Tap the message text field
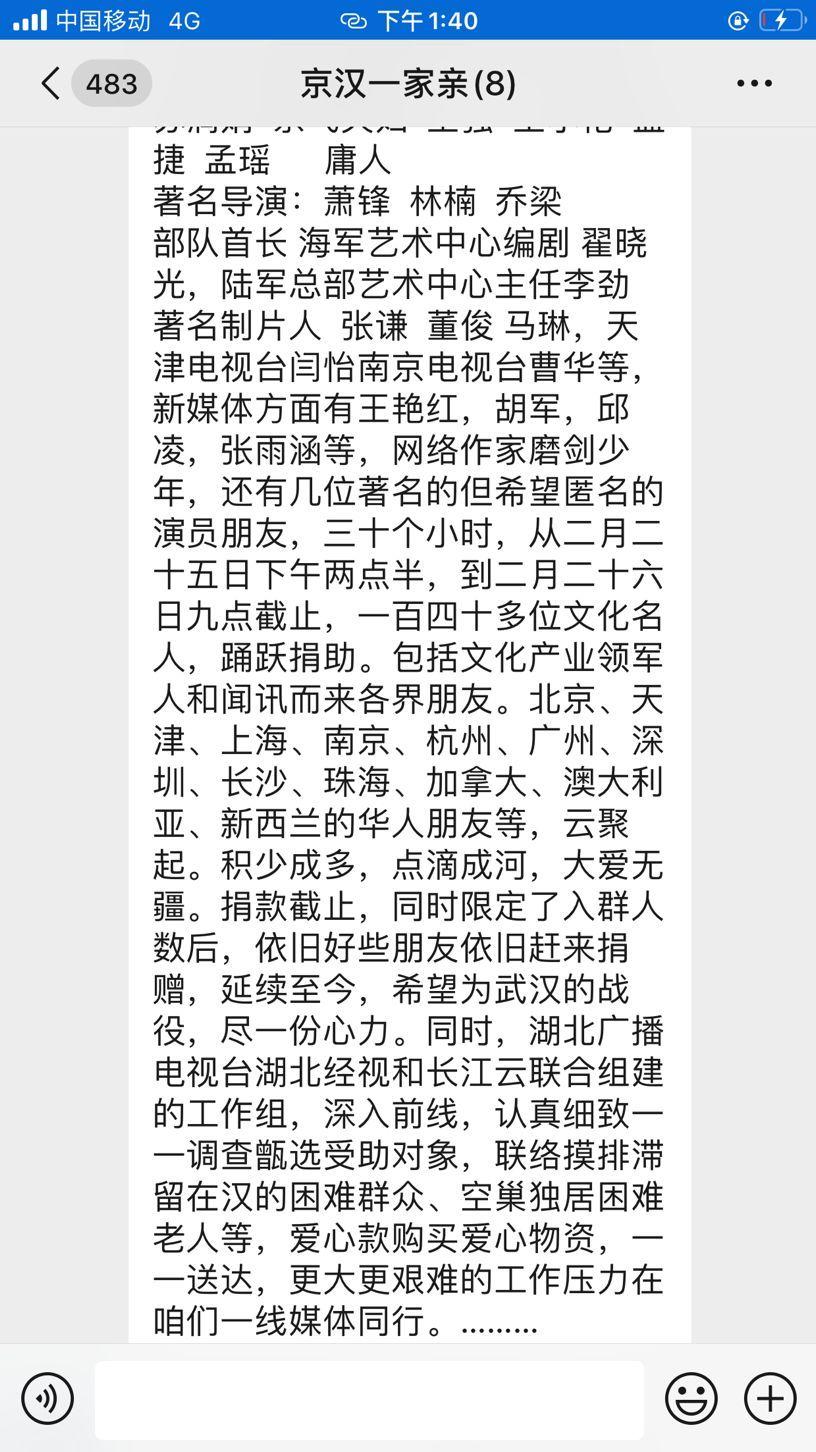 (369, 1398)
